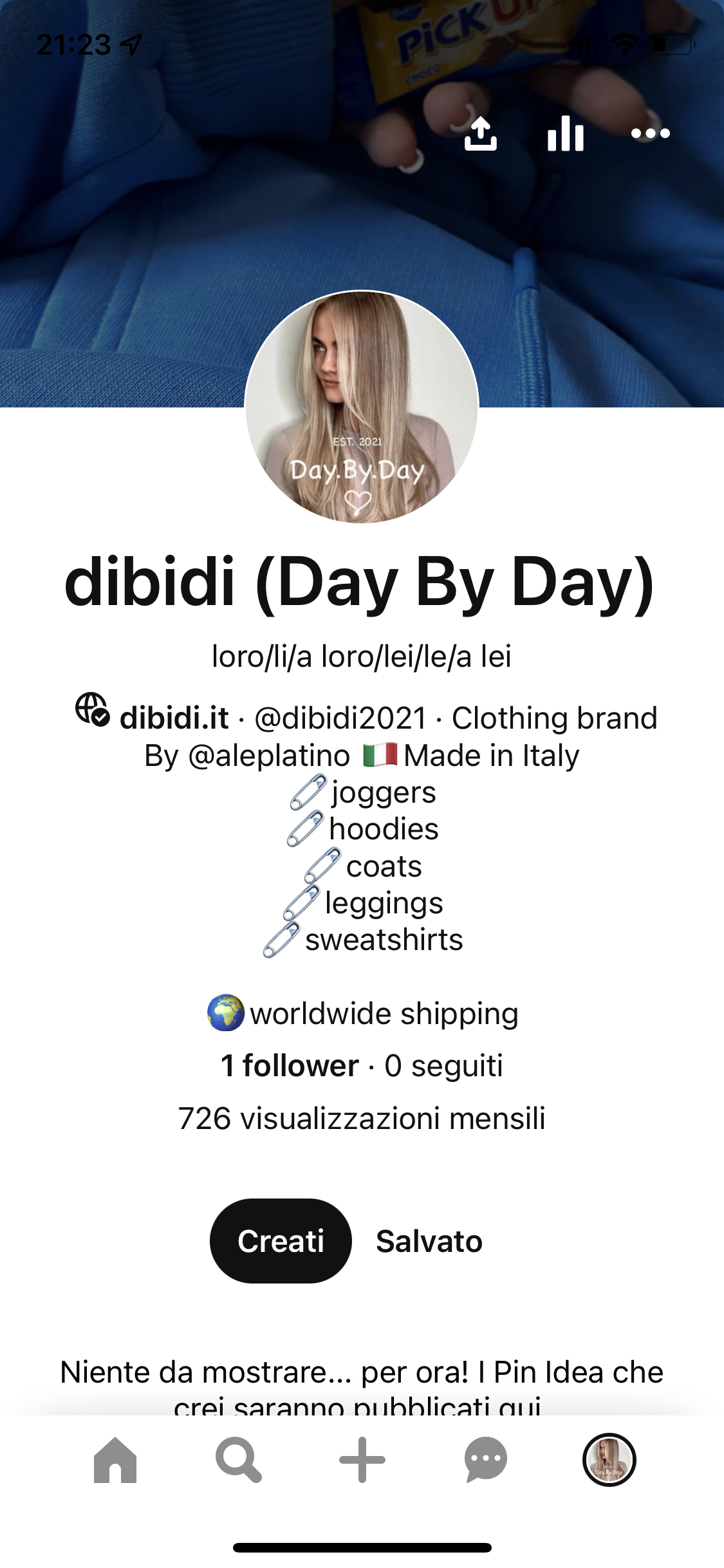Open the three-dot overflow menu
The image size is (724, 1568).
point(650,134)
